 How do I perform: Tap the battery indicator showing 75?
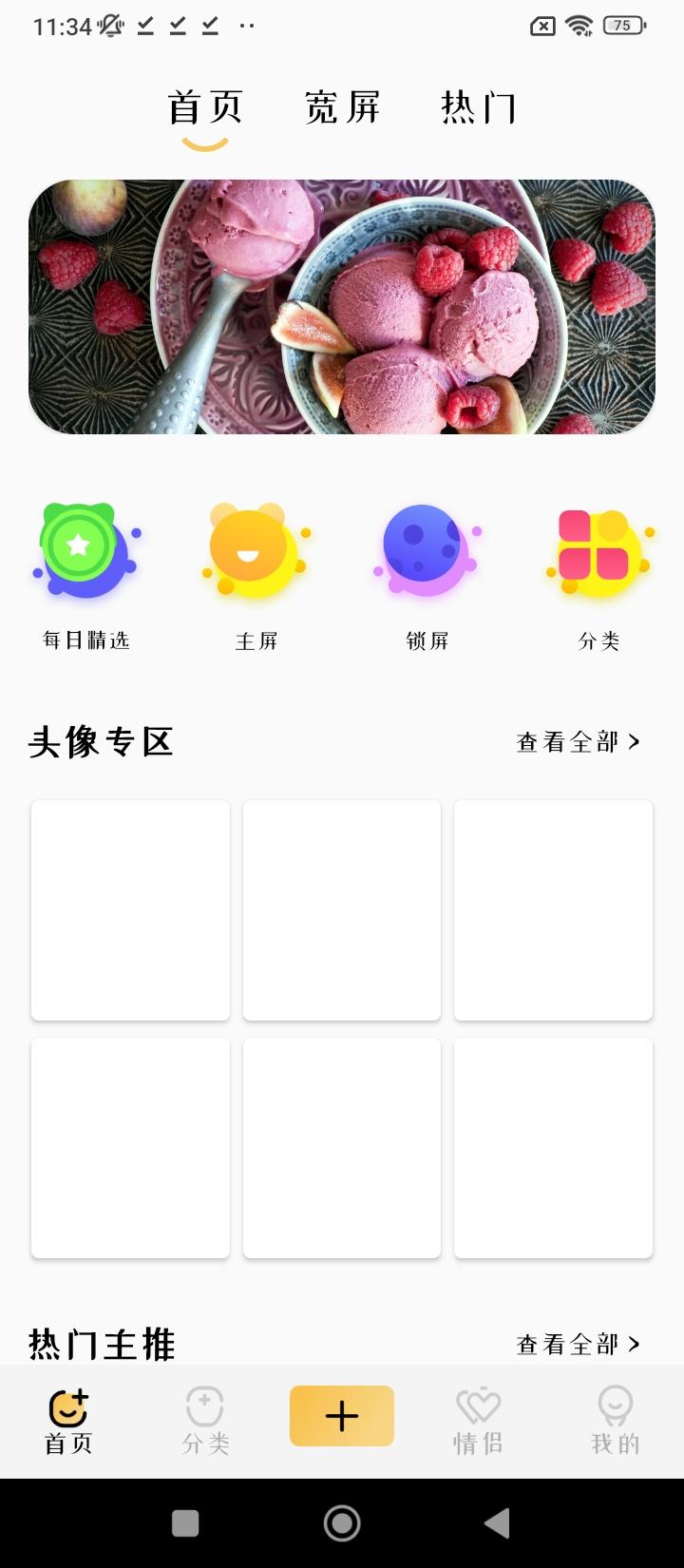(622, 26)
